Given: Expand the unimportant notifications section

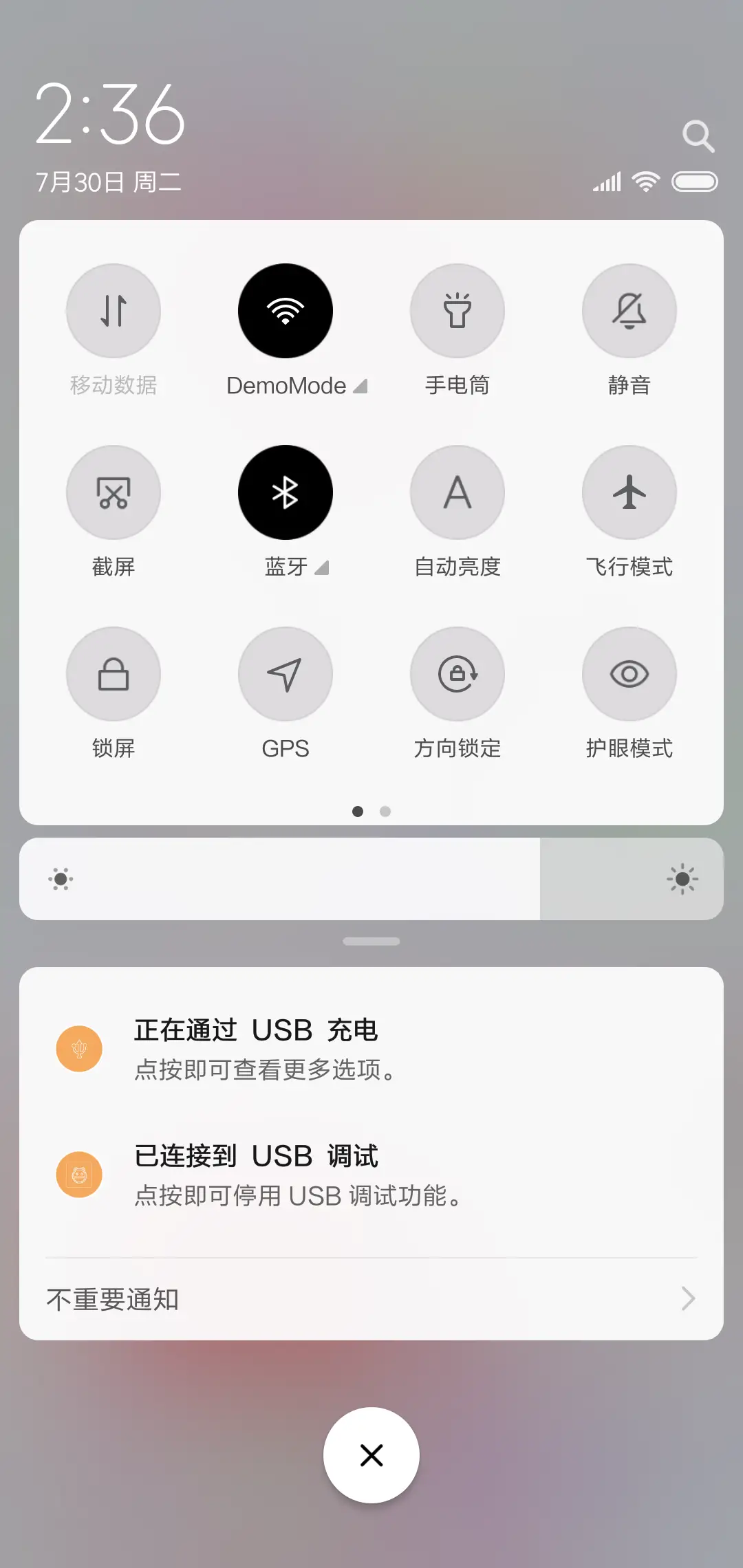Looking at the screenshot, I should [688, 1298].
